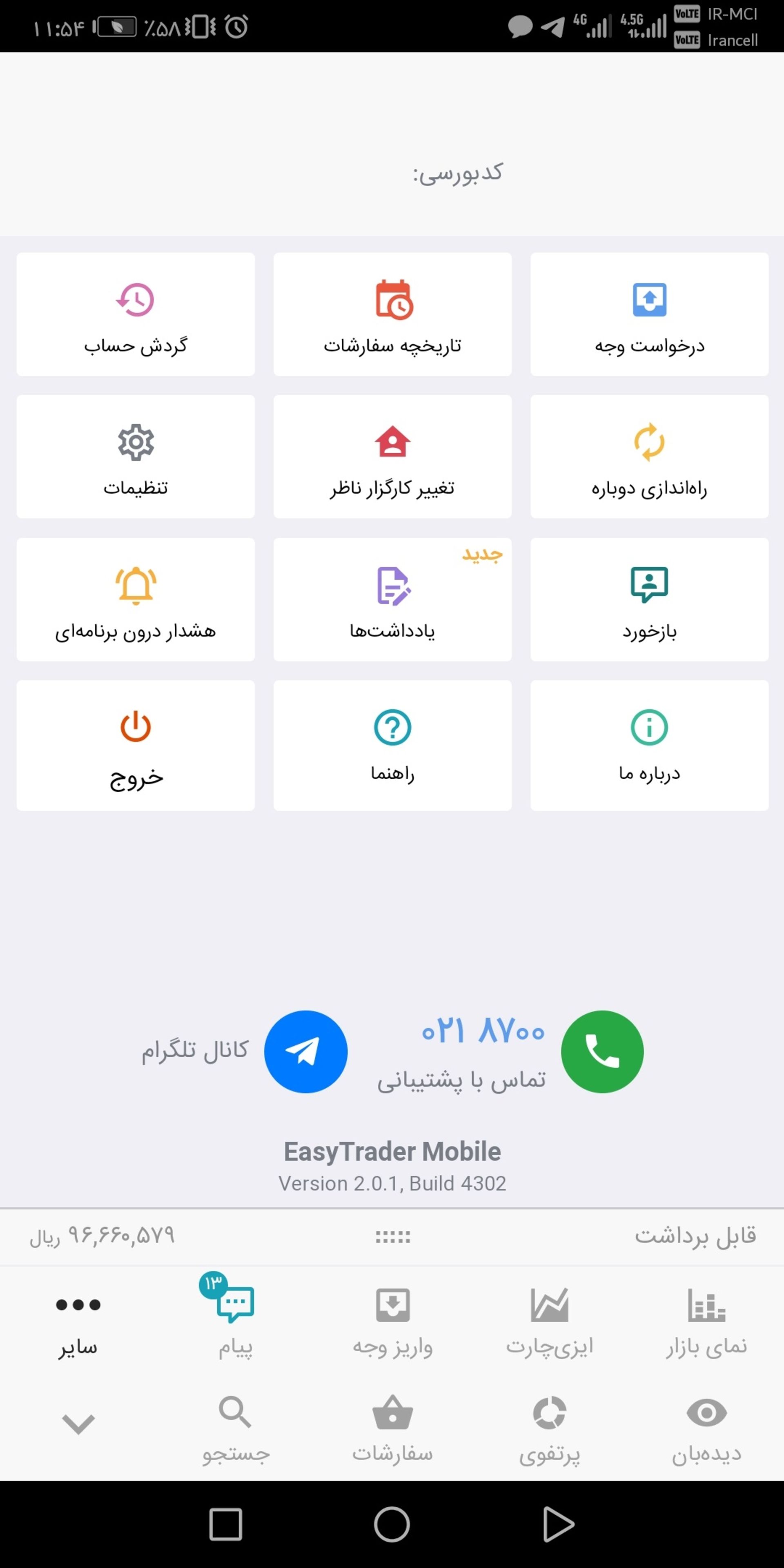Open بازخورد feedback tile

point(649,599)
